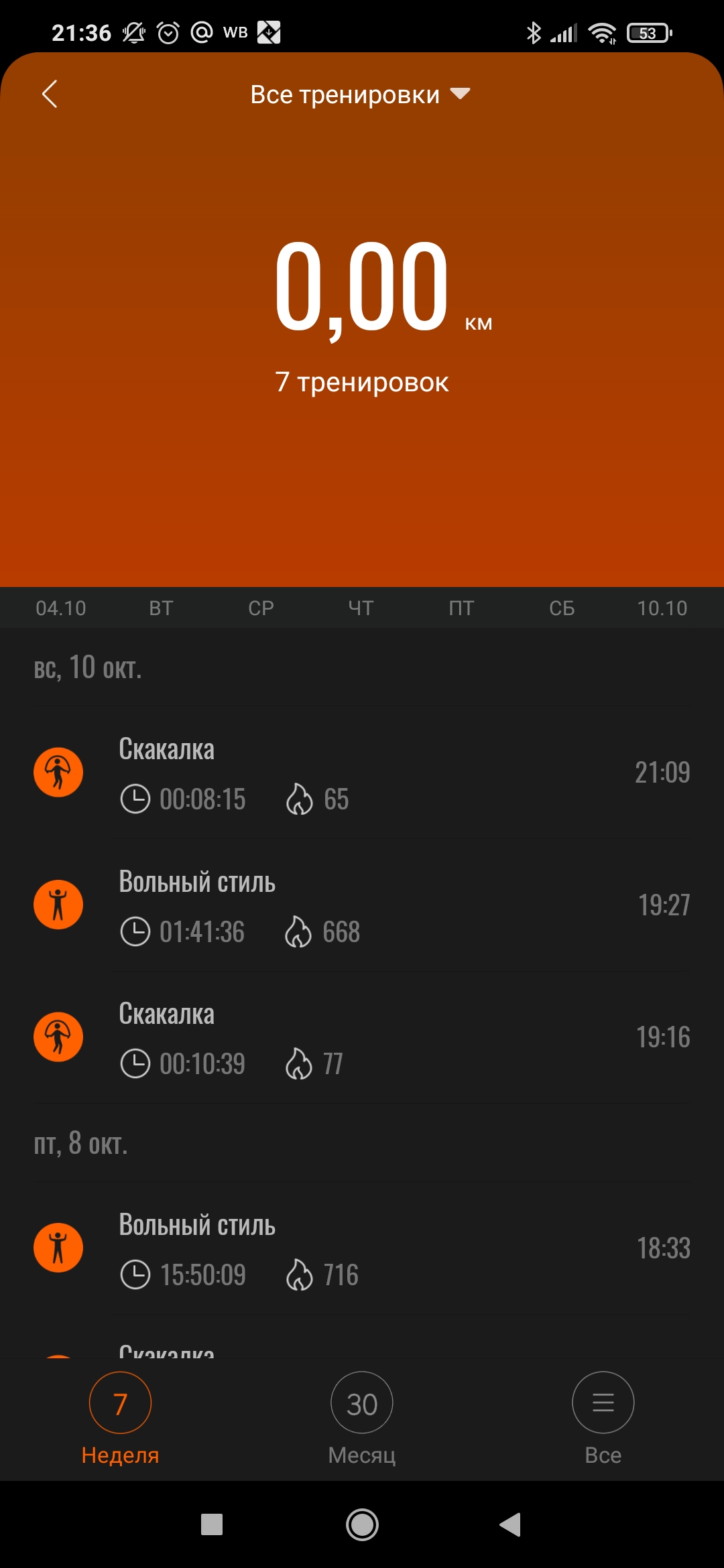Viewport: 724px width, 1568px height.
Task: Tap the clock icon next to 15:50:09
Action: pos(136,1275)
